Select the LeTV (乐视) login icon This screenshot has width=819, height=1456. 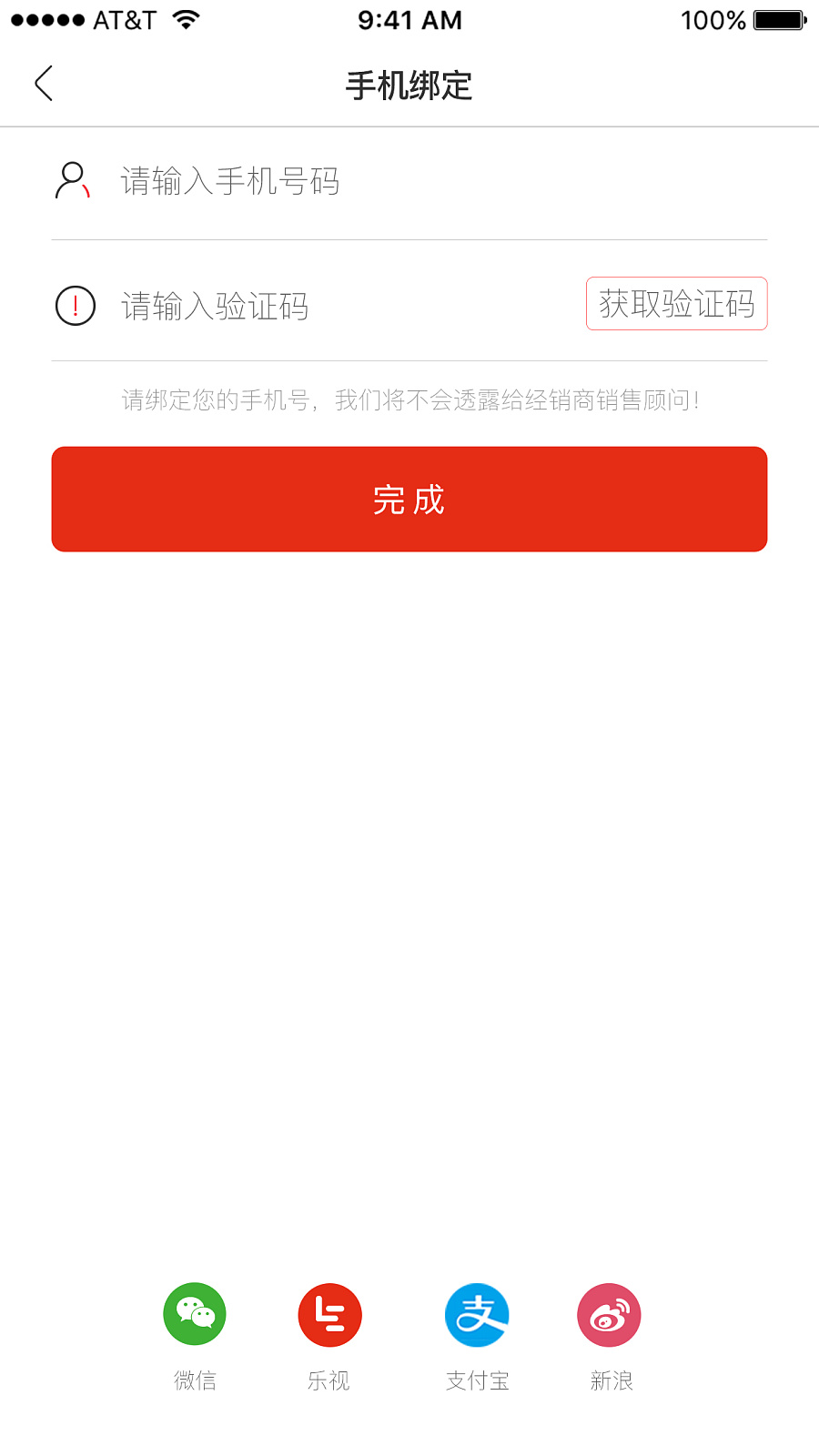(329, 1314)
